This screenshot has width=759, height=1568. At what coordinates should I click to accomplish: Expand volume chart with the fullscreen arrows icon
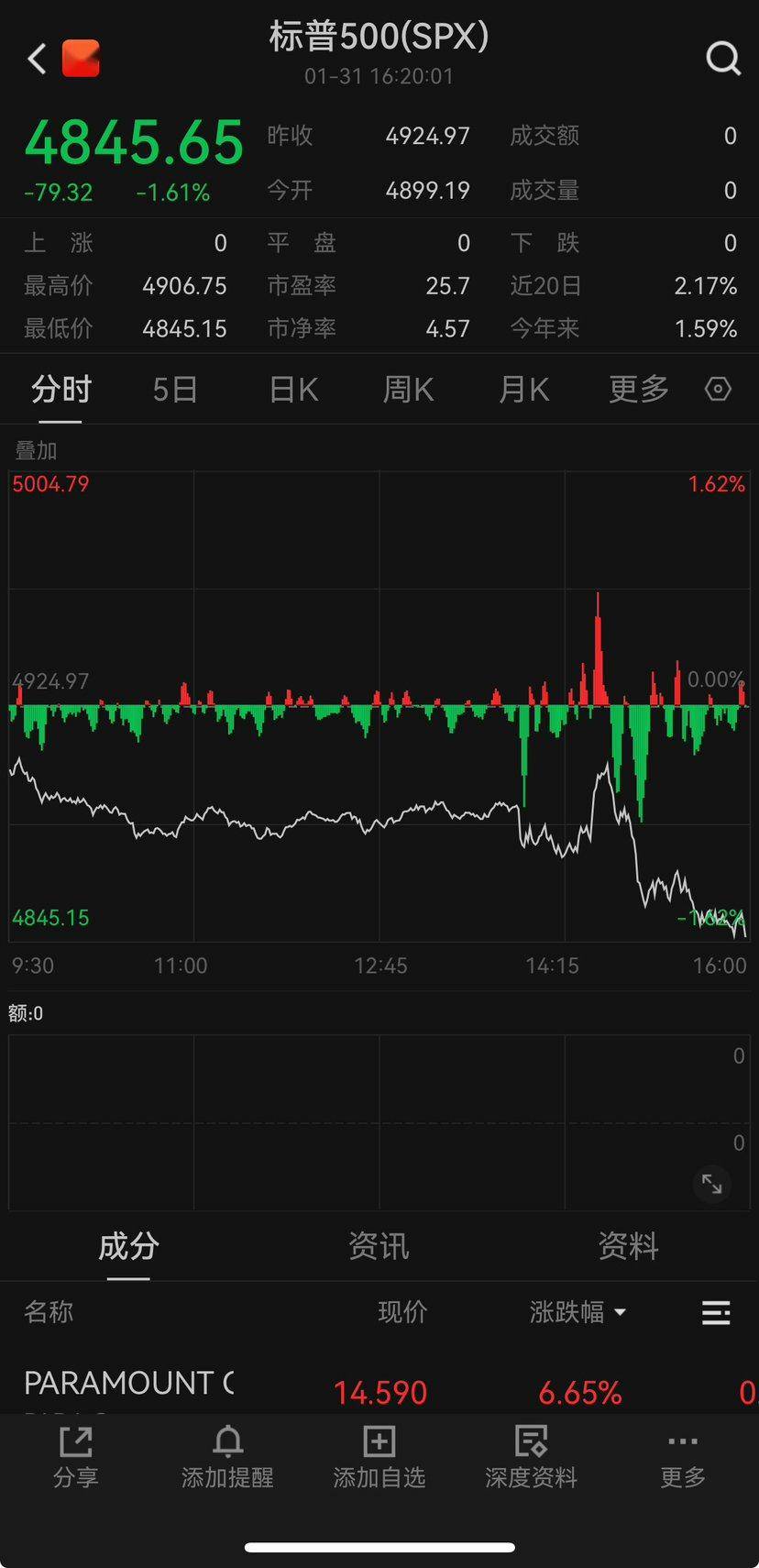(712, 1184)
